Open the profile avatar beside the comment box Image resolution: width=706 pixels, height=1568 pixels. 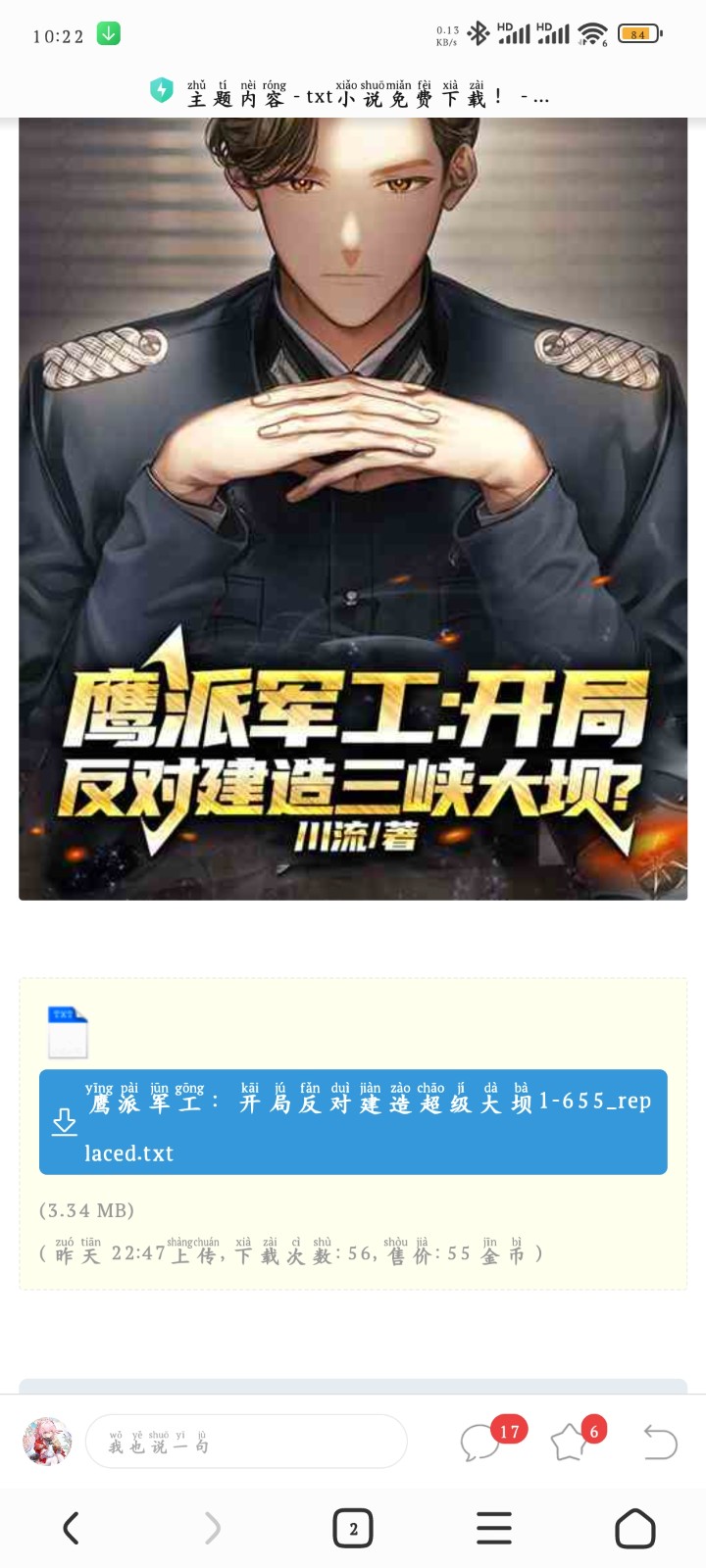coord(47,1441)
